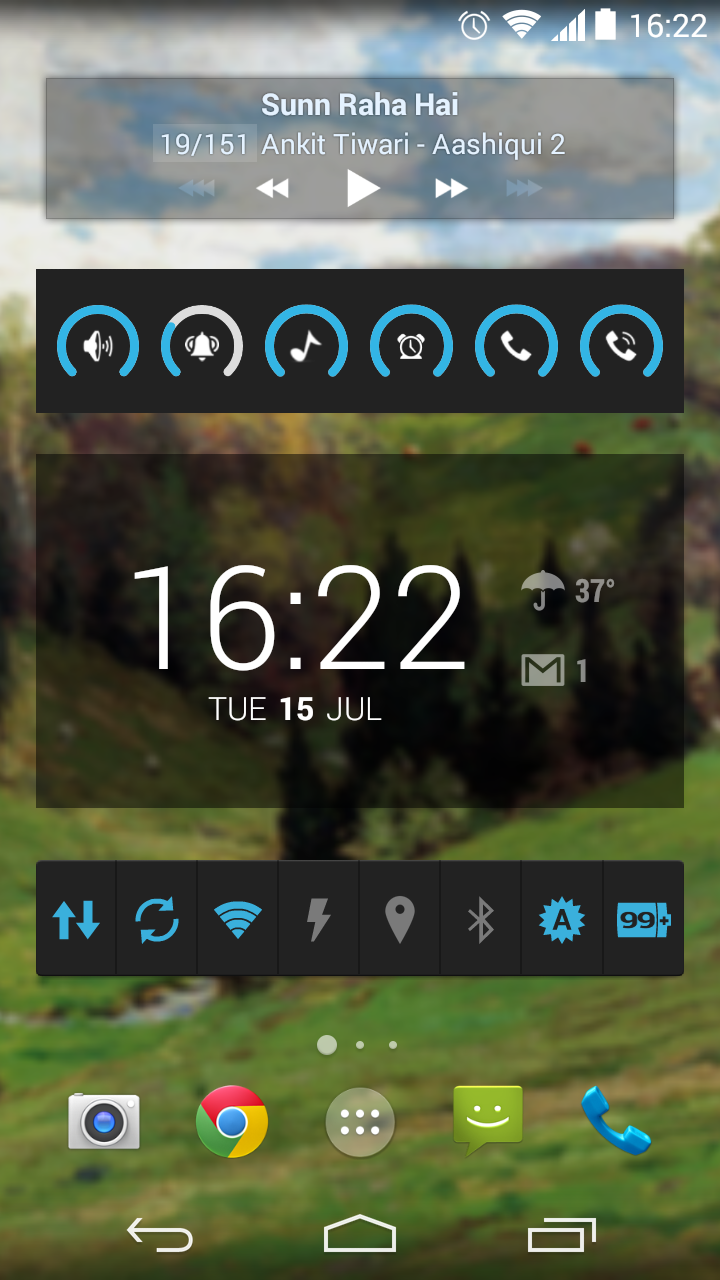The width and height of the screenshot is (720, 1280).
Task: Open the Phone dialer
Action: [616, 1121]
